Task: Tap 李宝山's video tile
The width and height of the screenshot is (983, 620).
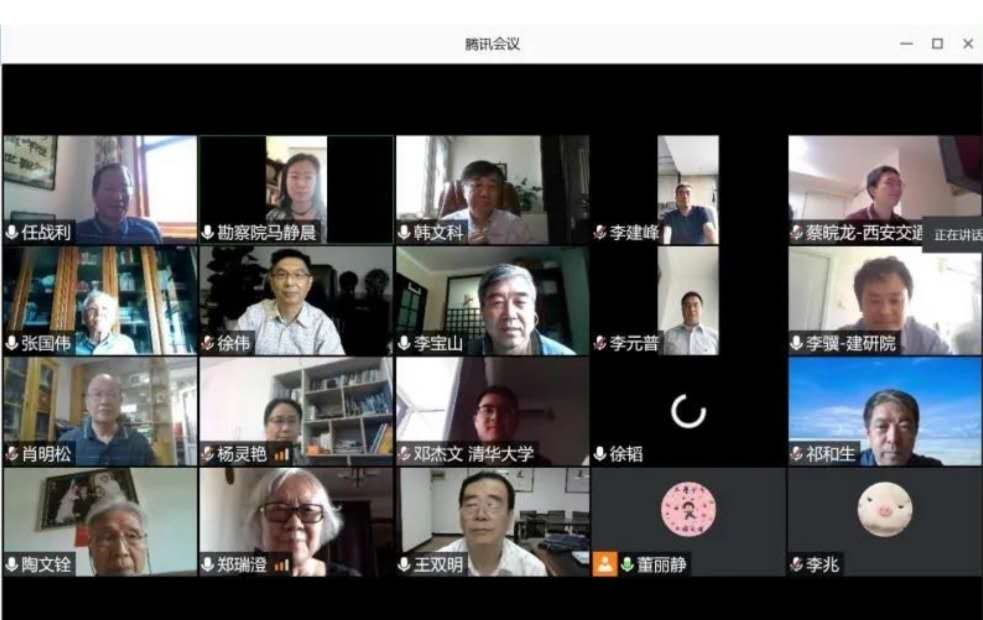Action: click(x=492, y=300)
